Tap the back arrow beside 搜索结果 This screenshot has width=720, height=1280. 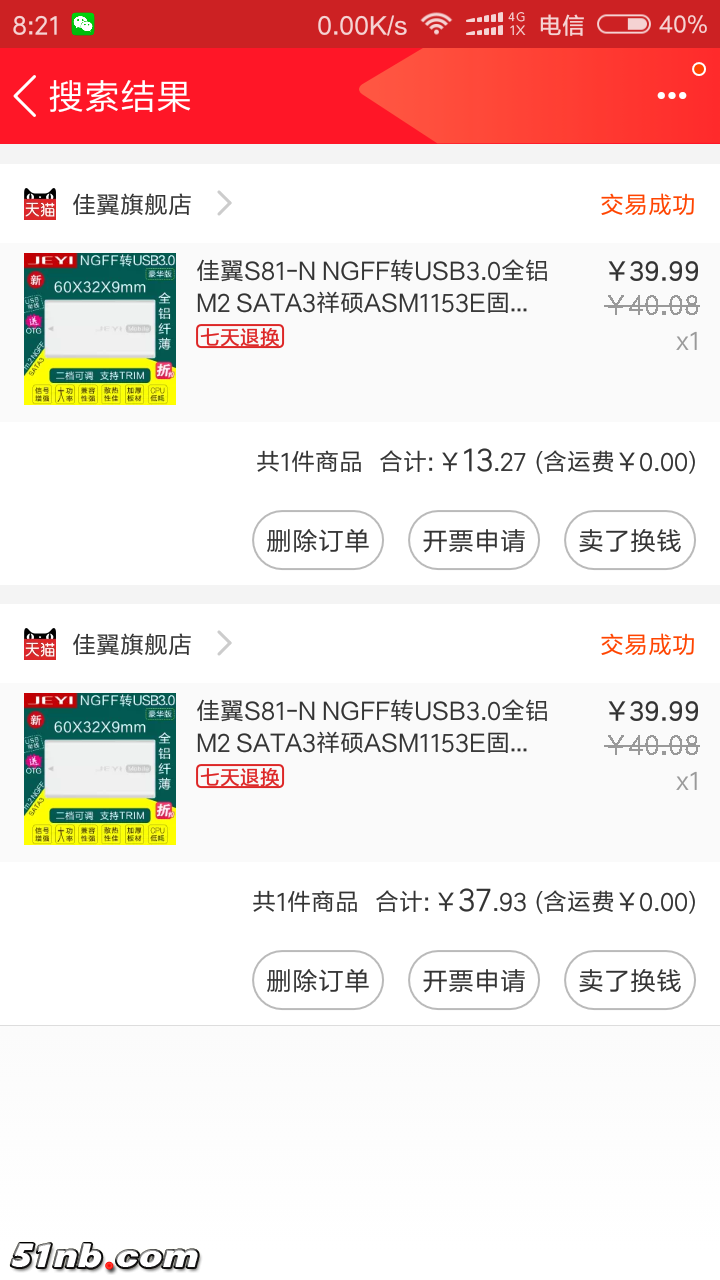tap(26, 96)
